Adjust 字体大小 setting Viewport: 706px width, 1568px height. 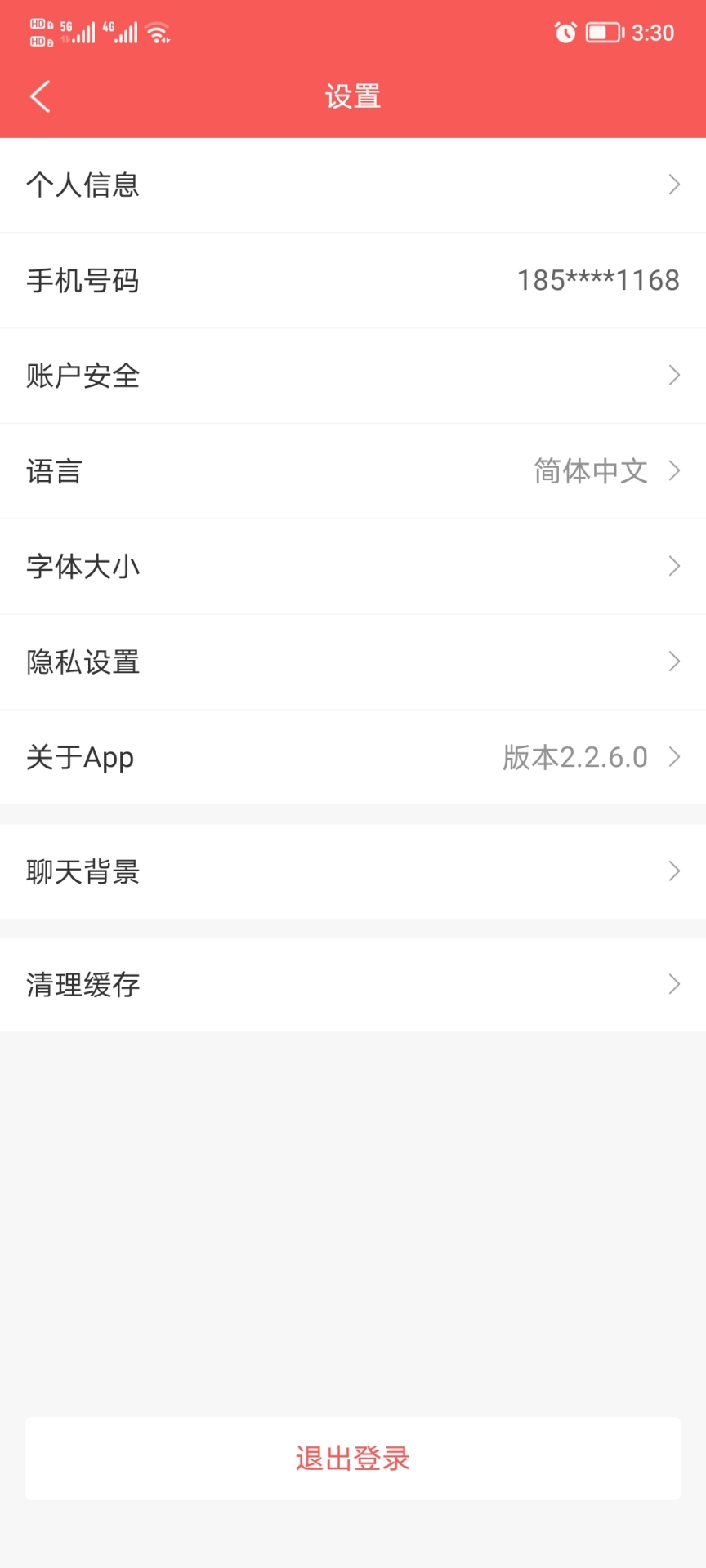(x=353, y=567)
